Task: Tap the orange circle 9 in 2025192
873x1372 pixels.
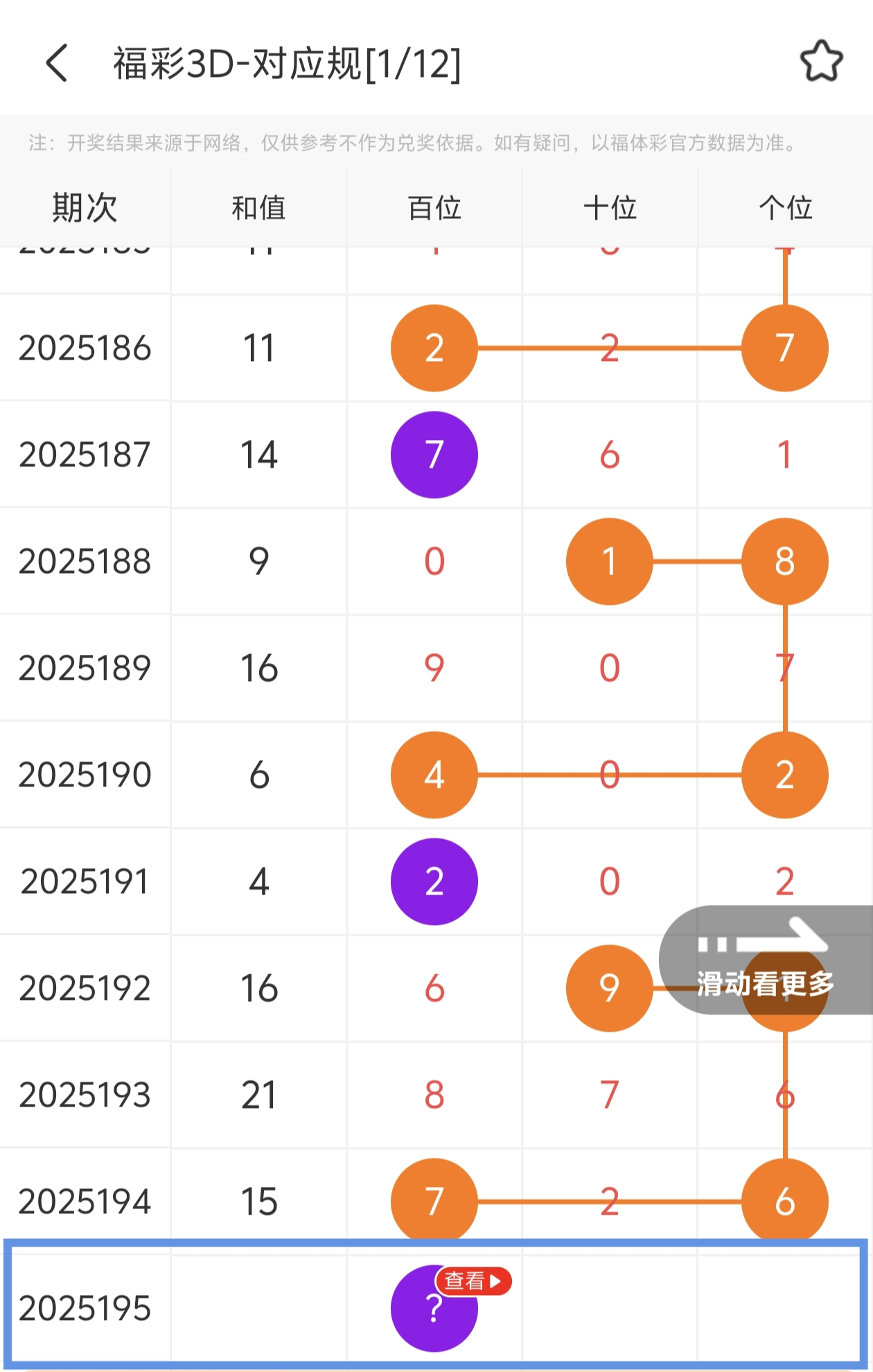Action: point(609,989)
